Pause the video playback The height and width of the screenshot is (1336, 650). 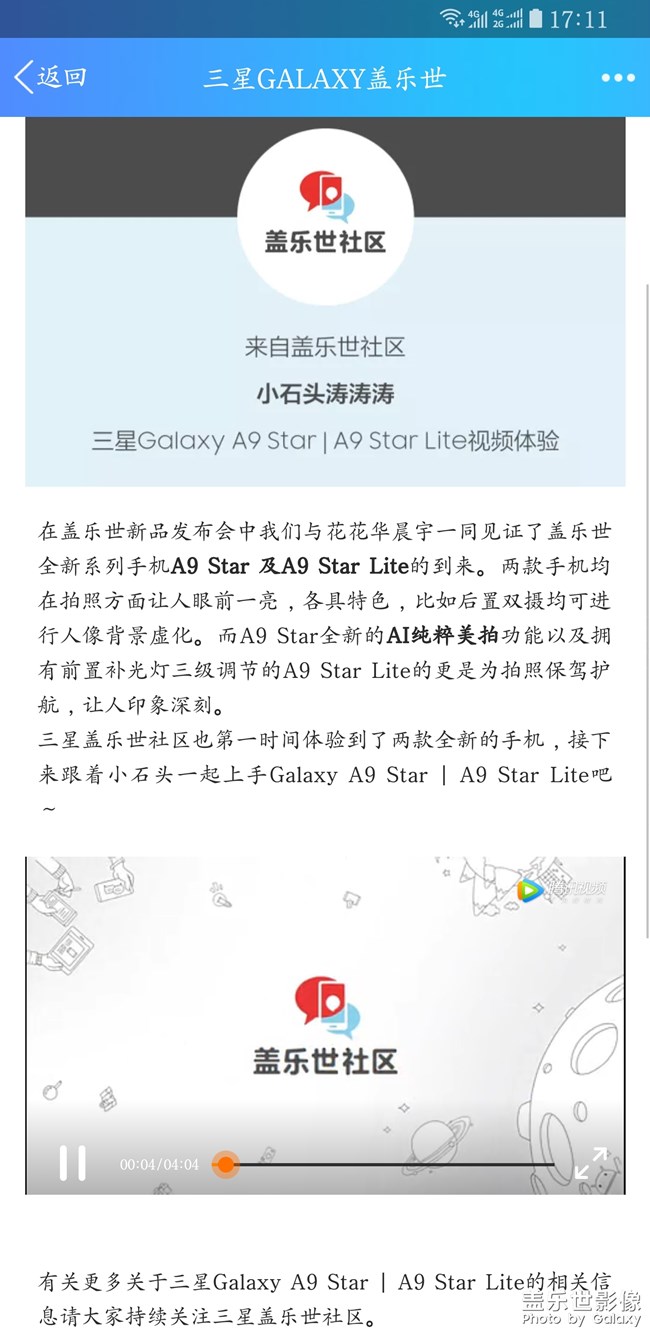(x=72, y=1163)
